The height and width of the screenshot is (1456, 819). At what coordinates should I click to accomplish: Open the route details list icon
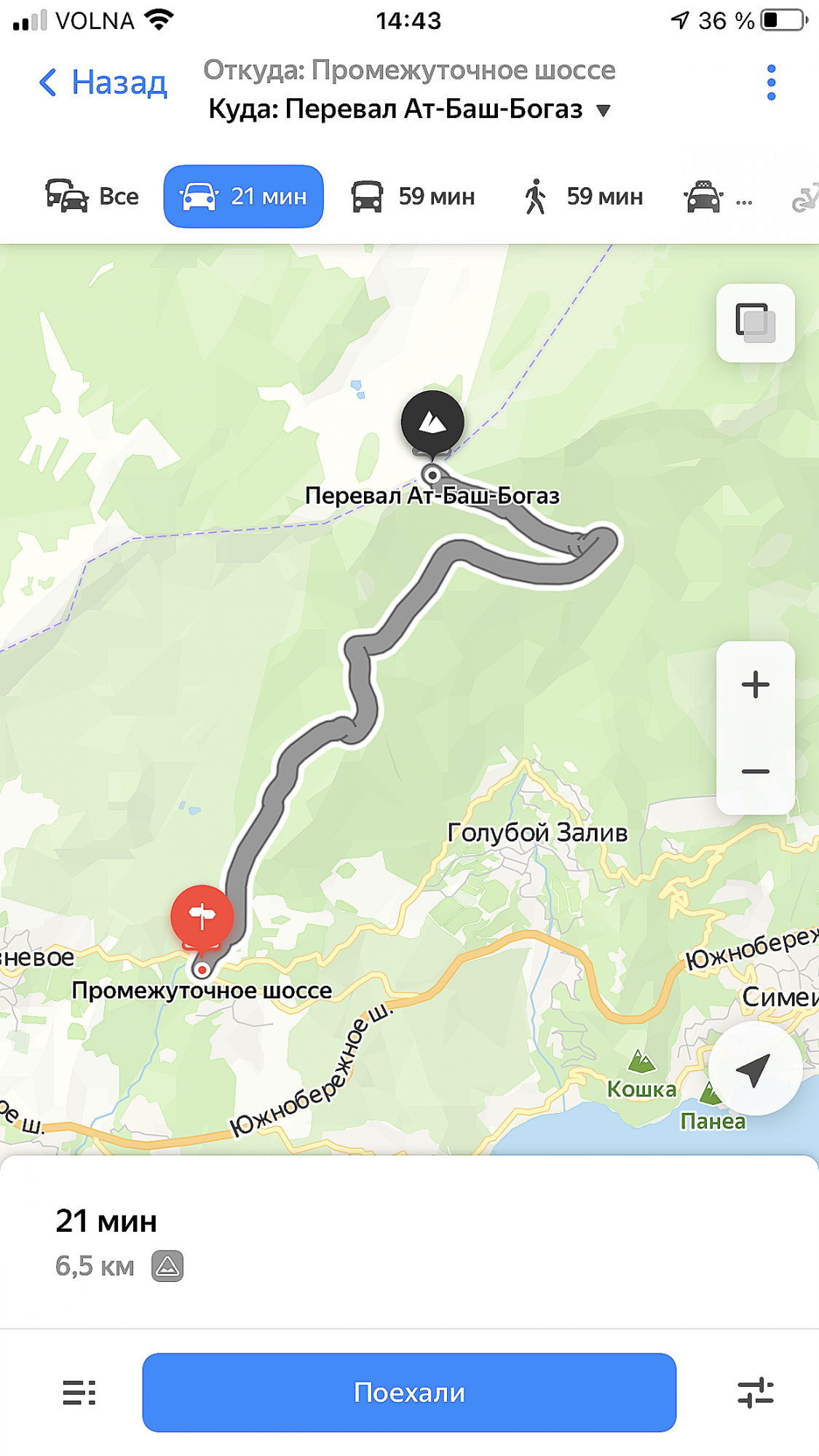click(x=79, y=1393)
